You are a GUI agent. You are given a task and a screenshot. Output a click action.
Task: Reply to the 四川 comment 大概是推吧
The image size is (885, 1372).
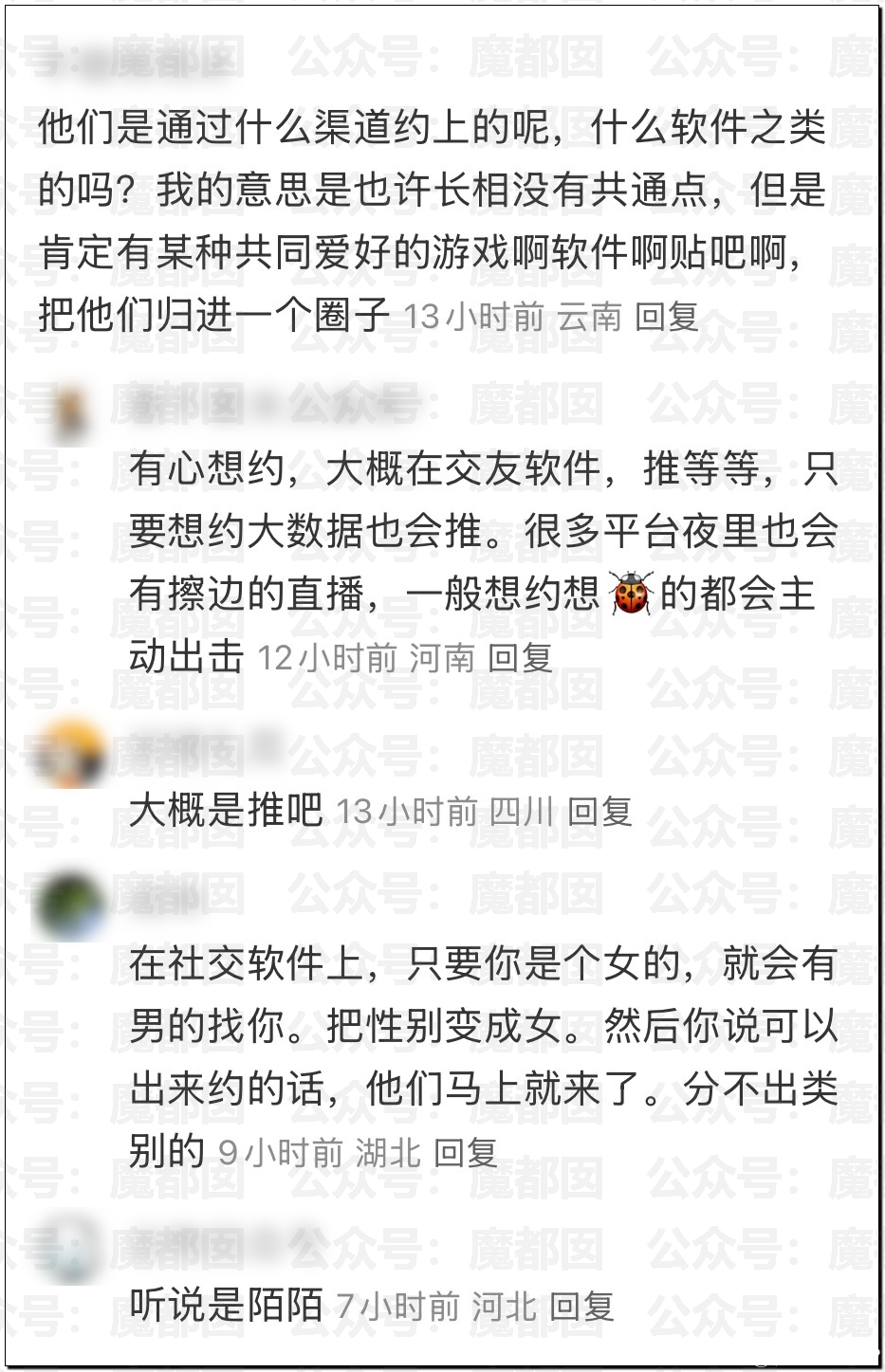(599, 812)
